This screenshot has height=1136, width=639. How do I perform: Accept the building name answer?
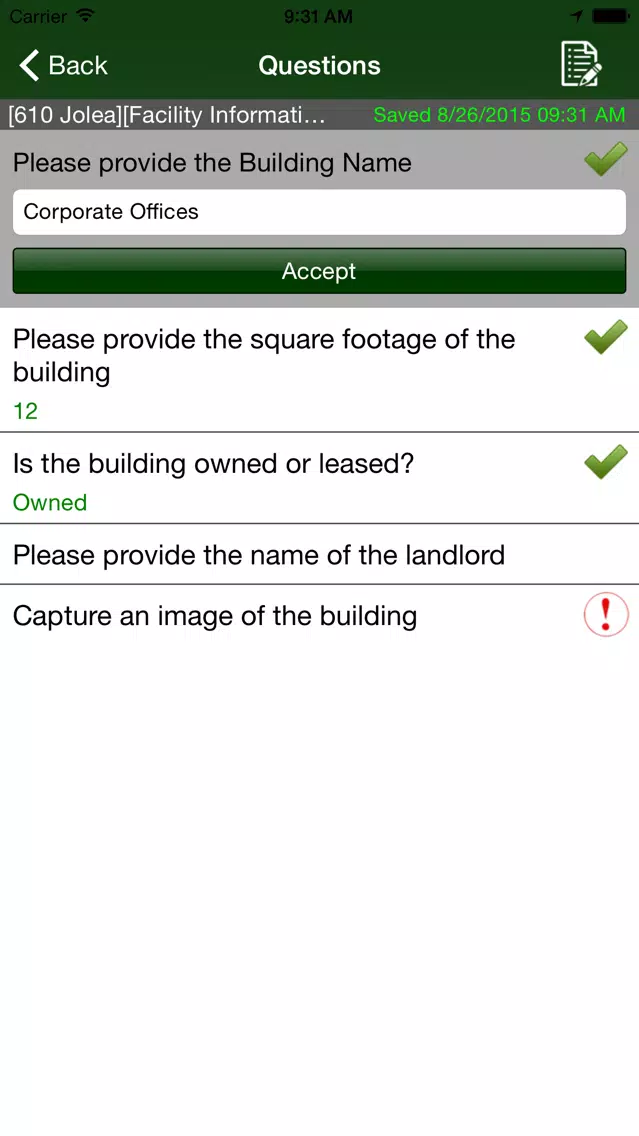click(319, 271)
